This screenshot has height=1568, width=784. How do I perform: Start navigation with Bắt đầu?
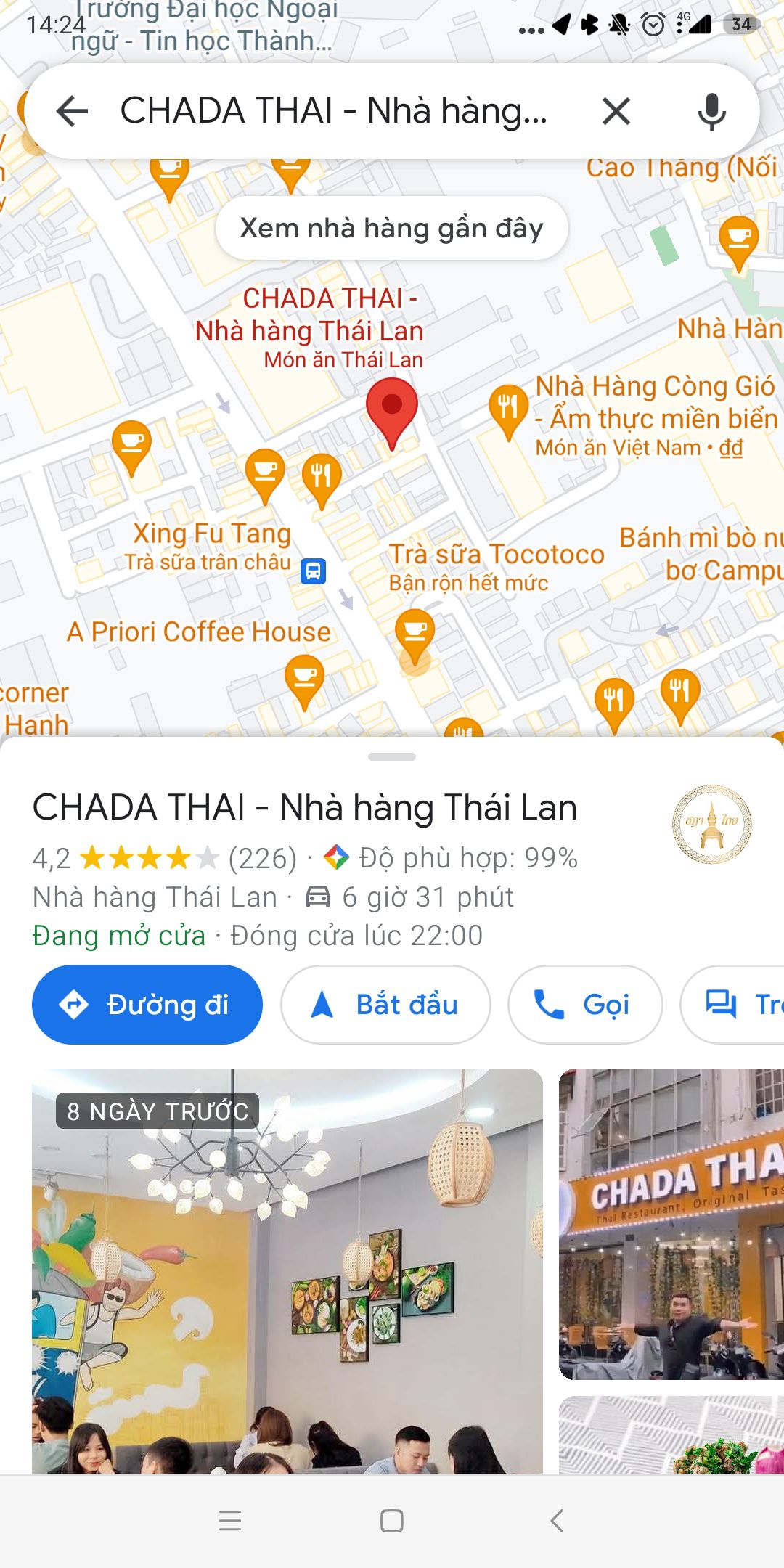[385, 1005]
